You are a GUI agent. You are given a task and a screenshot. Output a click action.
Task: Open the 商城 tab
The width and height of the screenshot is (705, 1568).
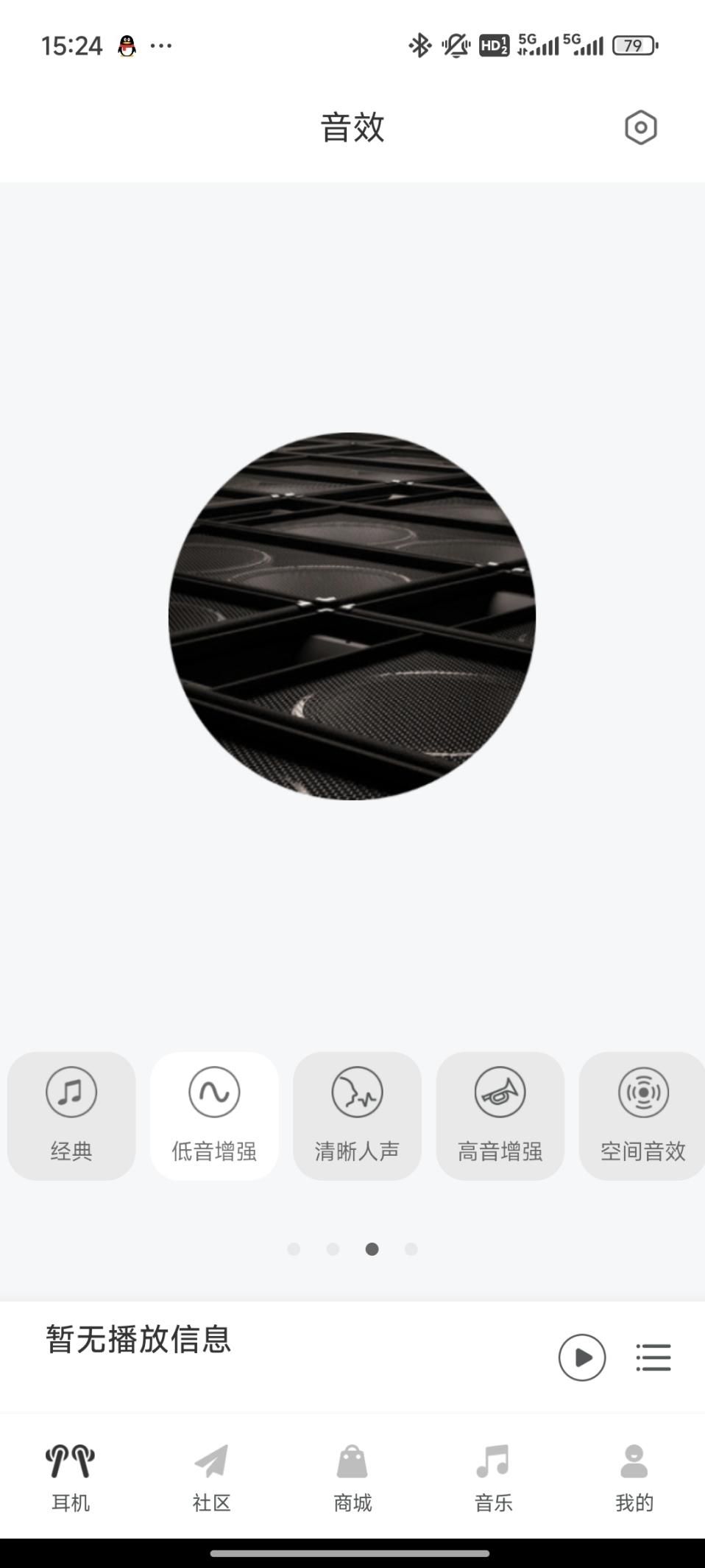coord(352,1476)
